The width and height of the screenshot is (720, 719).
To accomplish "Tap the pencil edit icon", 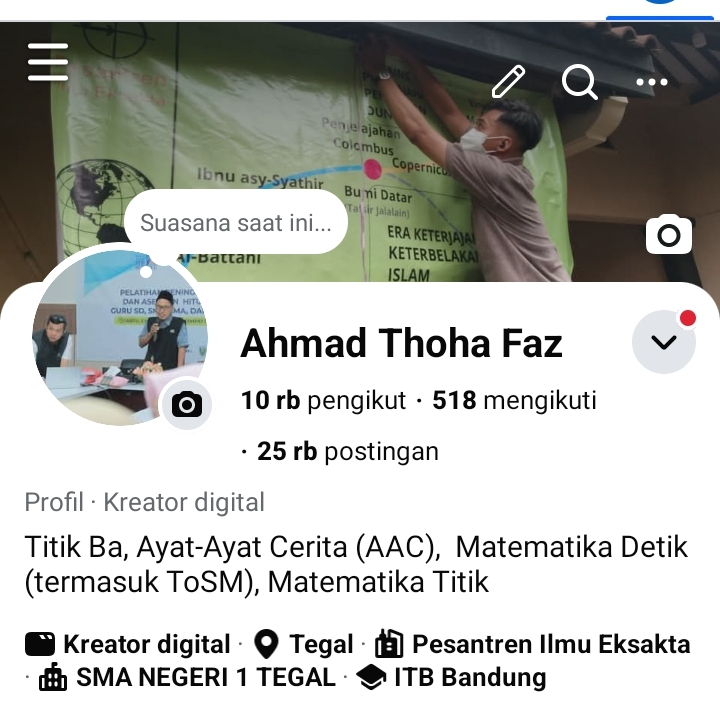I will 508,81.
